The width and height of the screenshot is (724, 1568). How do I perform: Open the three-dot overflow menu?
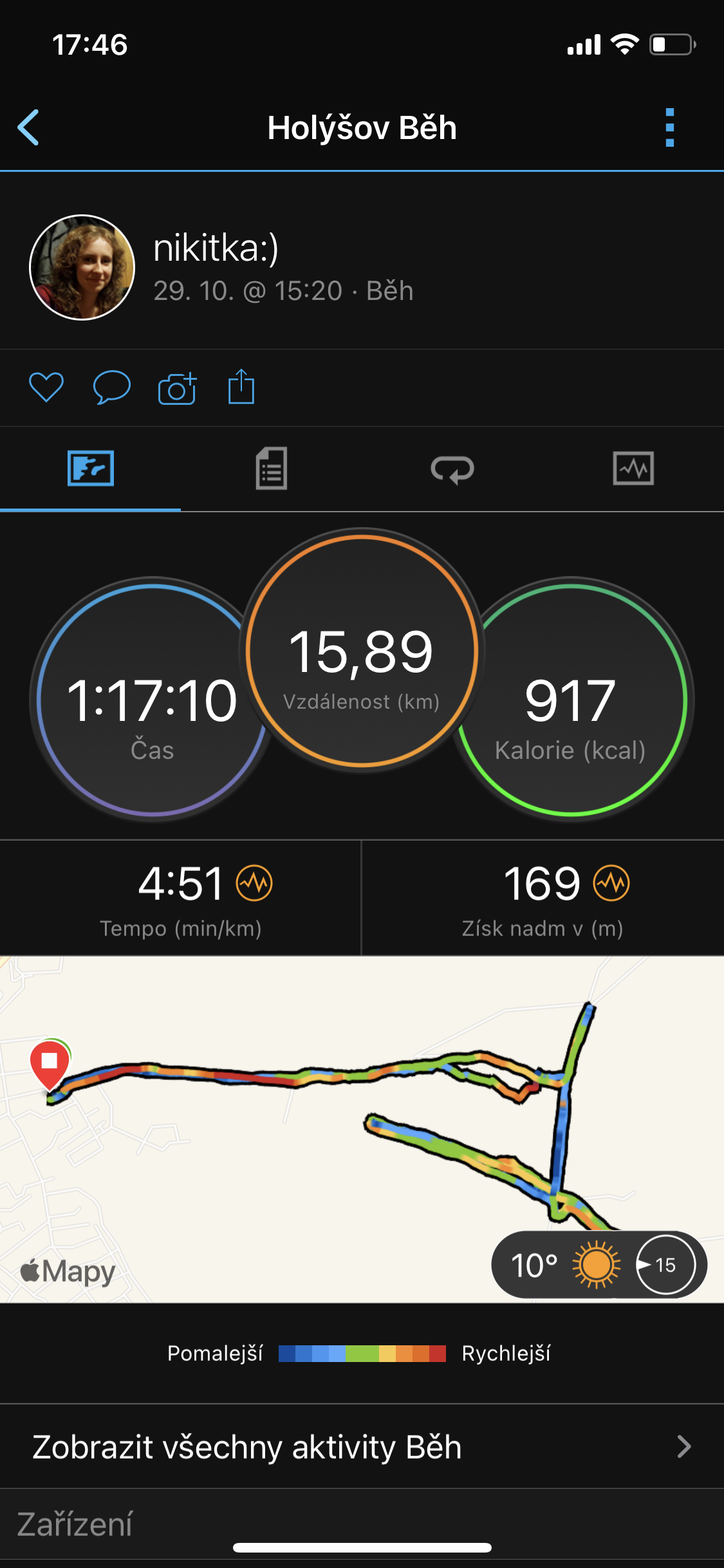point(669,127)
